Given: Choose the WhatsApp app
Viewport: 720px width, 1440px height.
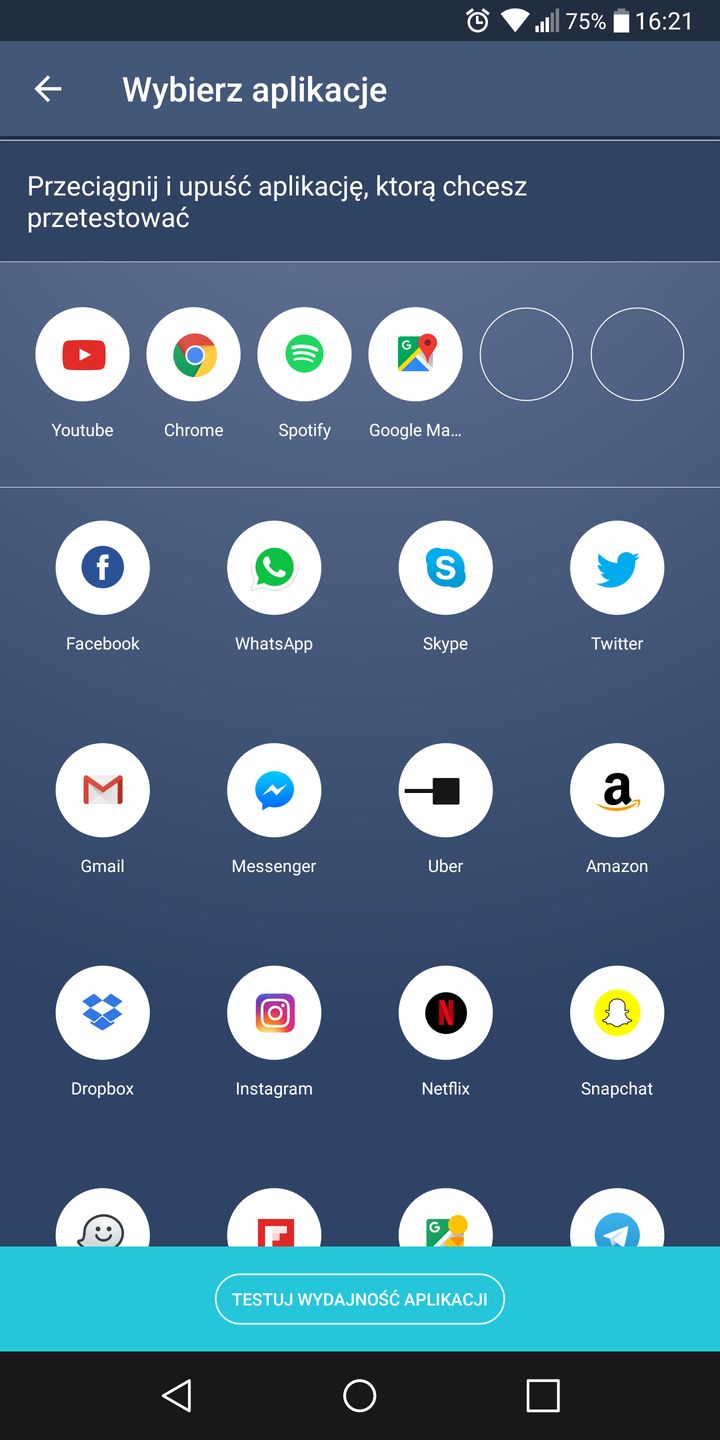Looking at the screenshot, I should [274, 568].
